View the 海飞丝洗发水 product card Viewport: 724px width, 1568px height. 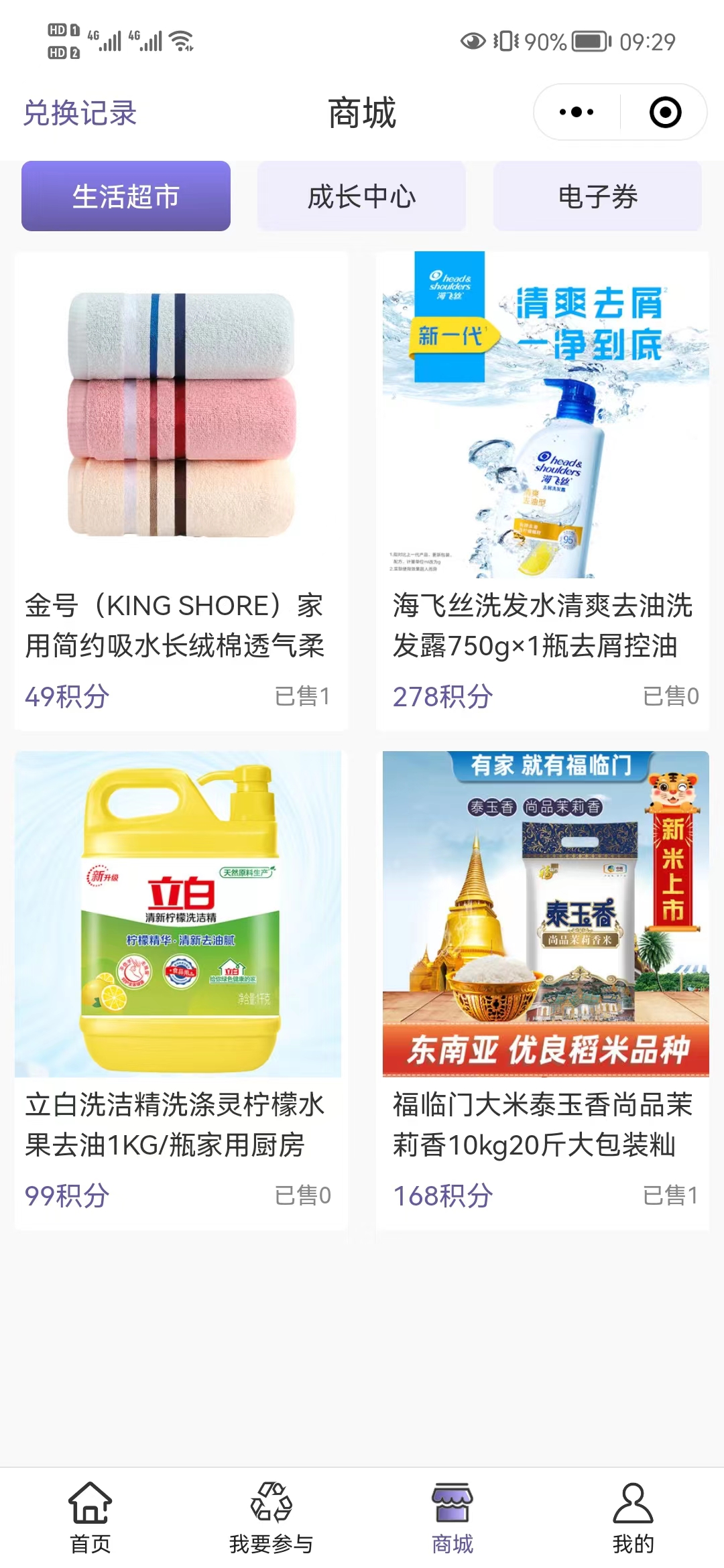coord(542,491)
